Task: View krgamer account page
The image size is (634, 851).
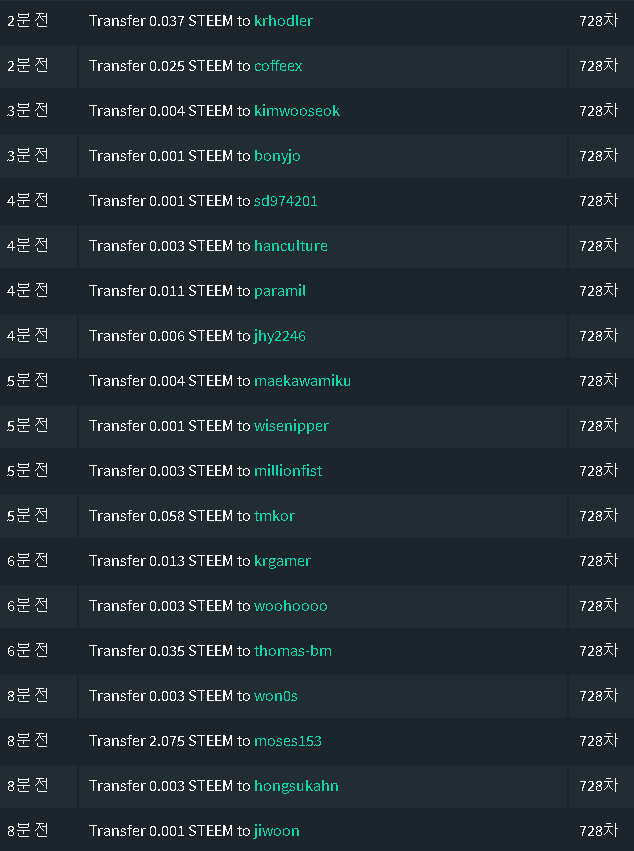Action: click(x=282, y=561)
